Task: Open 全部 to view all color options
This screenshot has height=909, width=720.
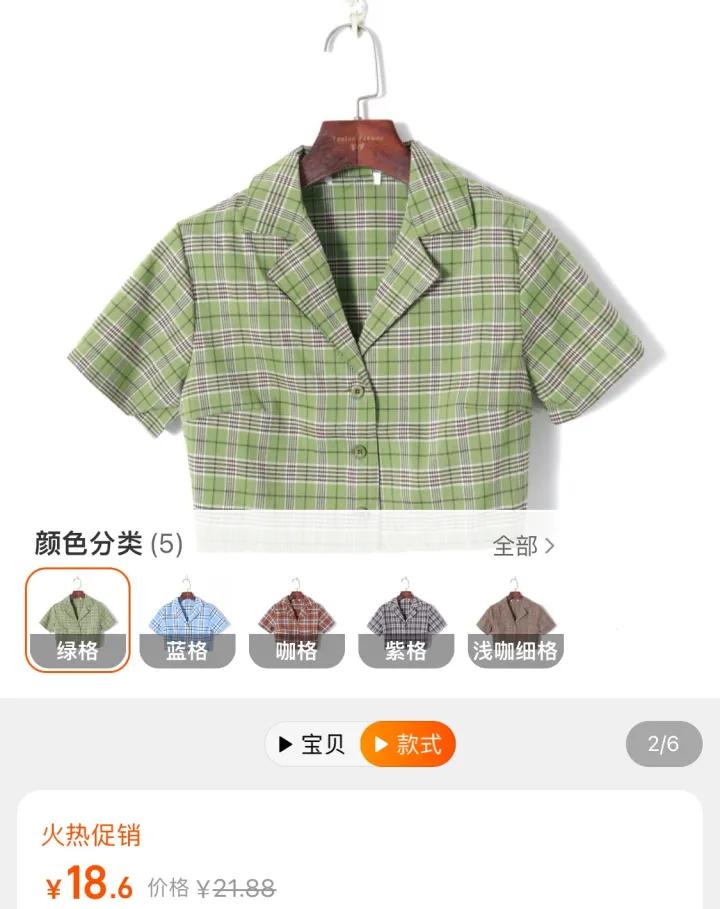Action: [520, 544]
